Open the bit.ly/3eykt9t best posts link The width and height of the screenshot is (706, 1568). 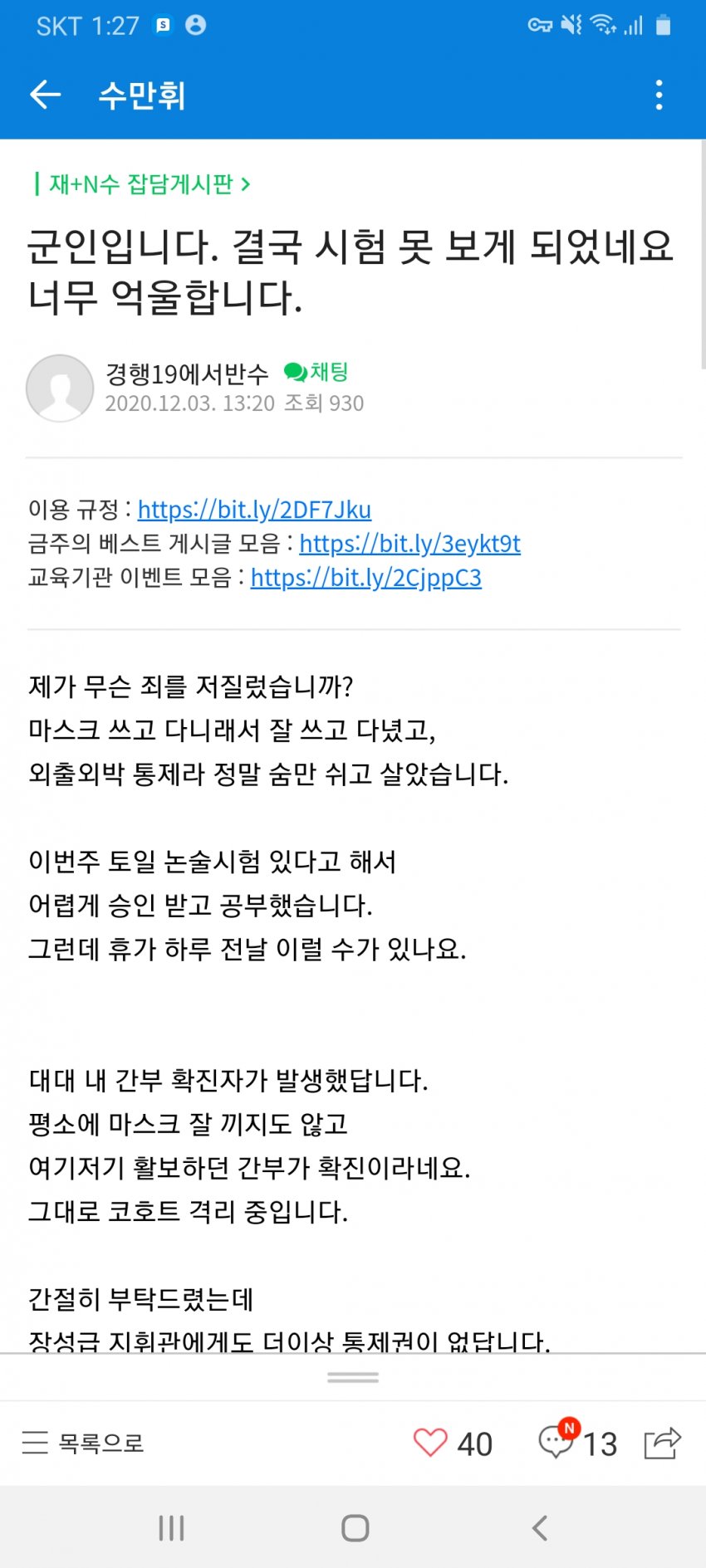point(409,544)
